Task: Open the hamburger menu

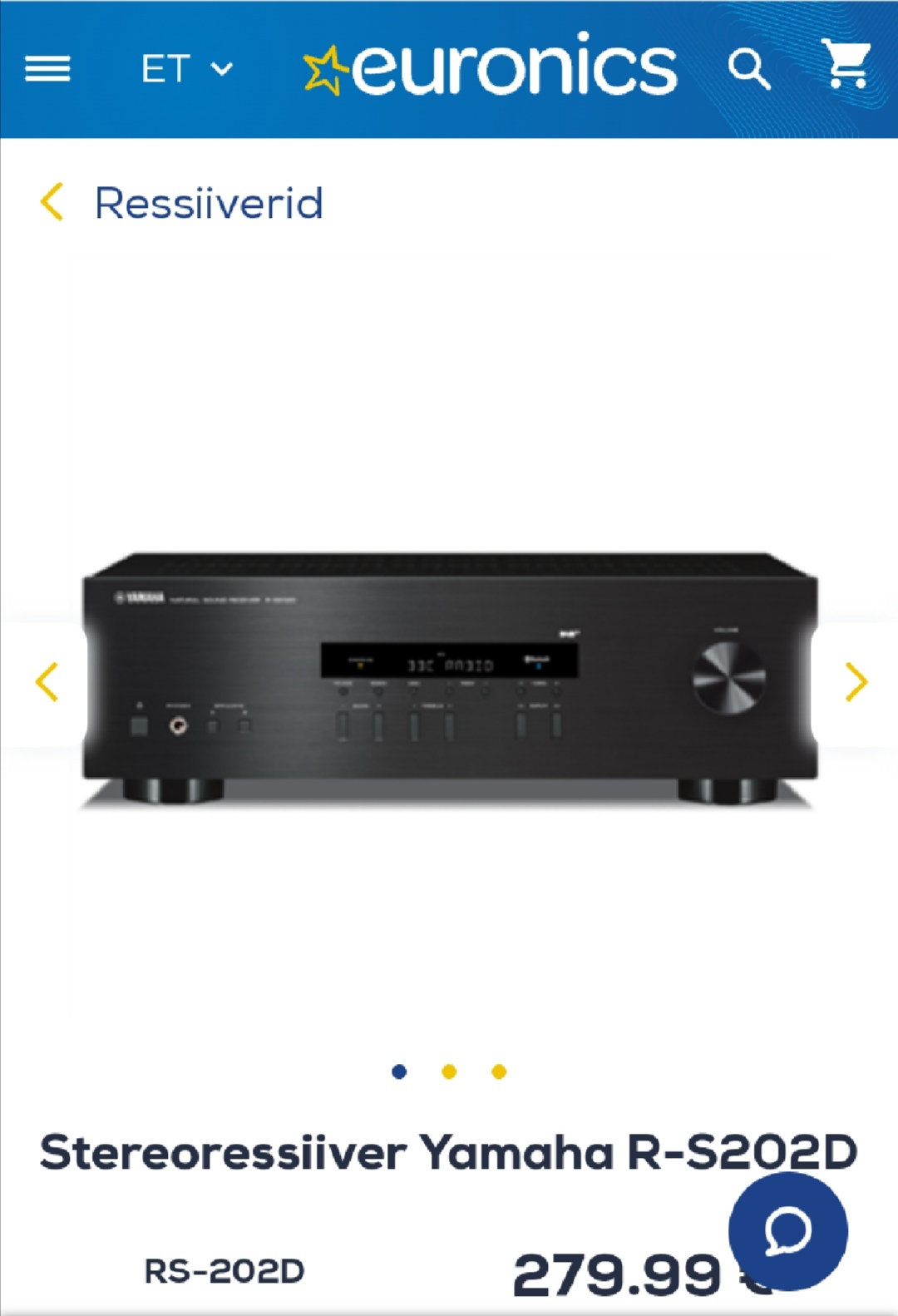Action: (x=47, y=68)
